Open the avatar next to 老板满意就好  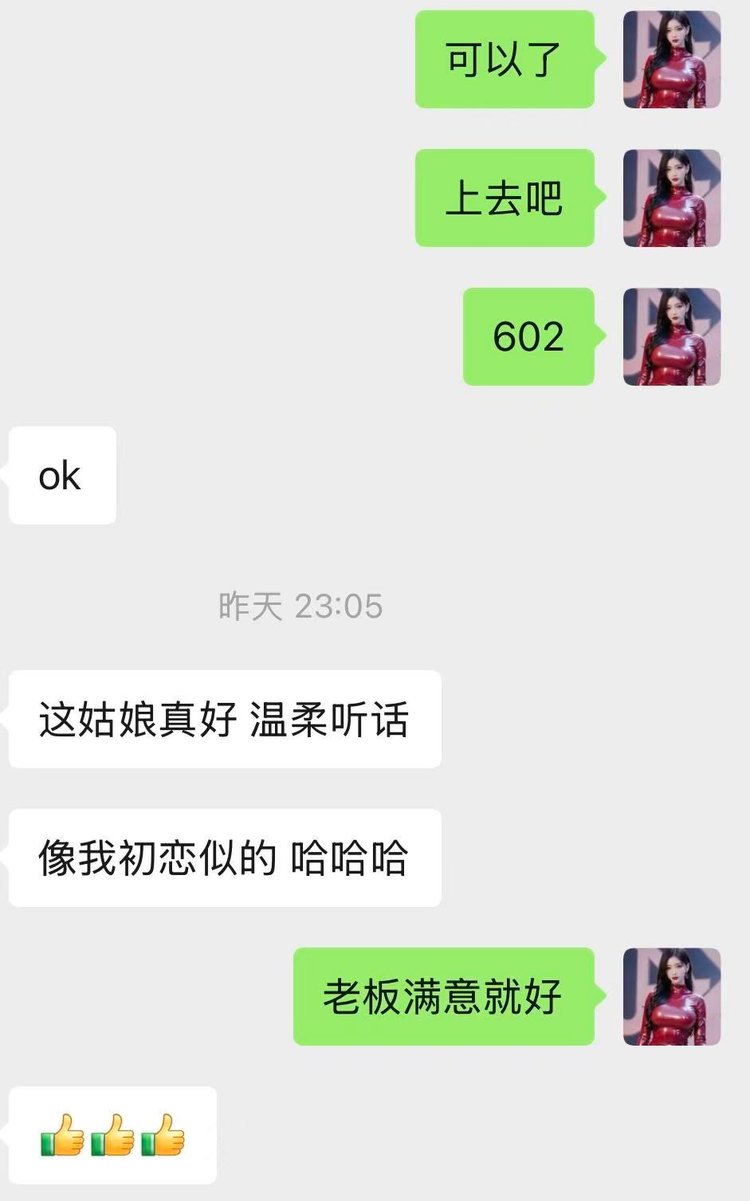(x=671, y=997)
